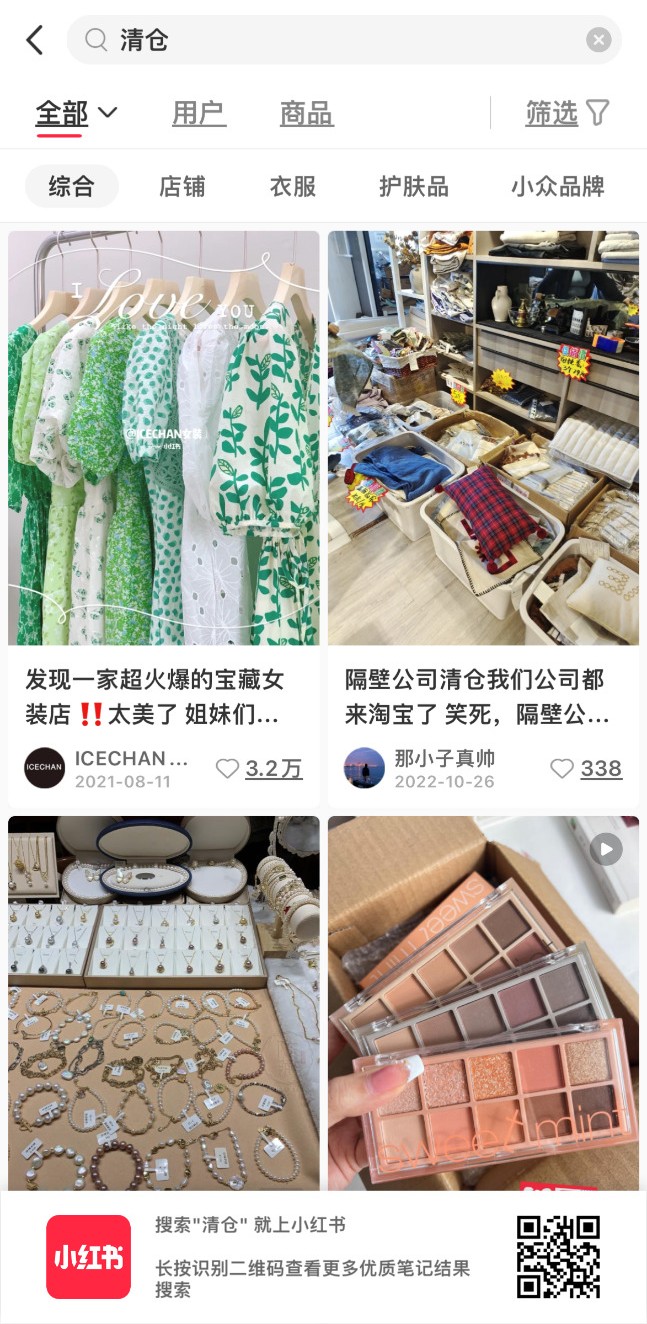Clear the search text
The image size is (647, 1324).
point(598,40)
